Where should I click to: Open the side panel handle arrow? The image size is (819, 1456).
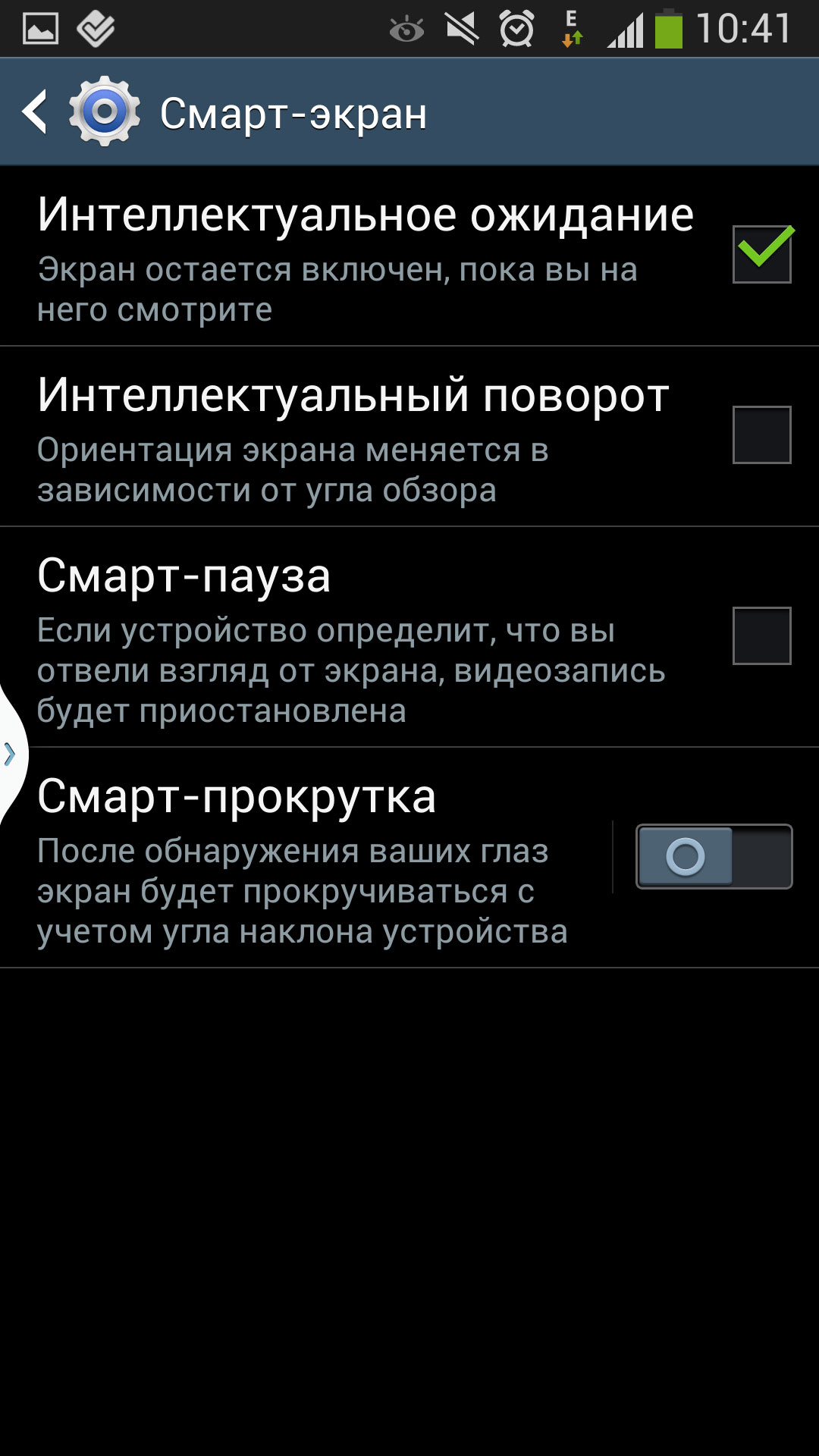11,754
